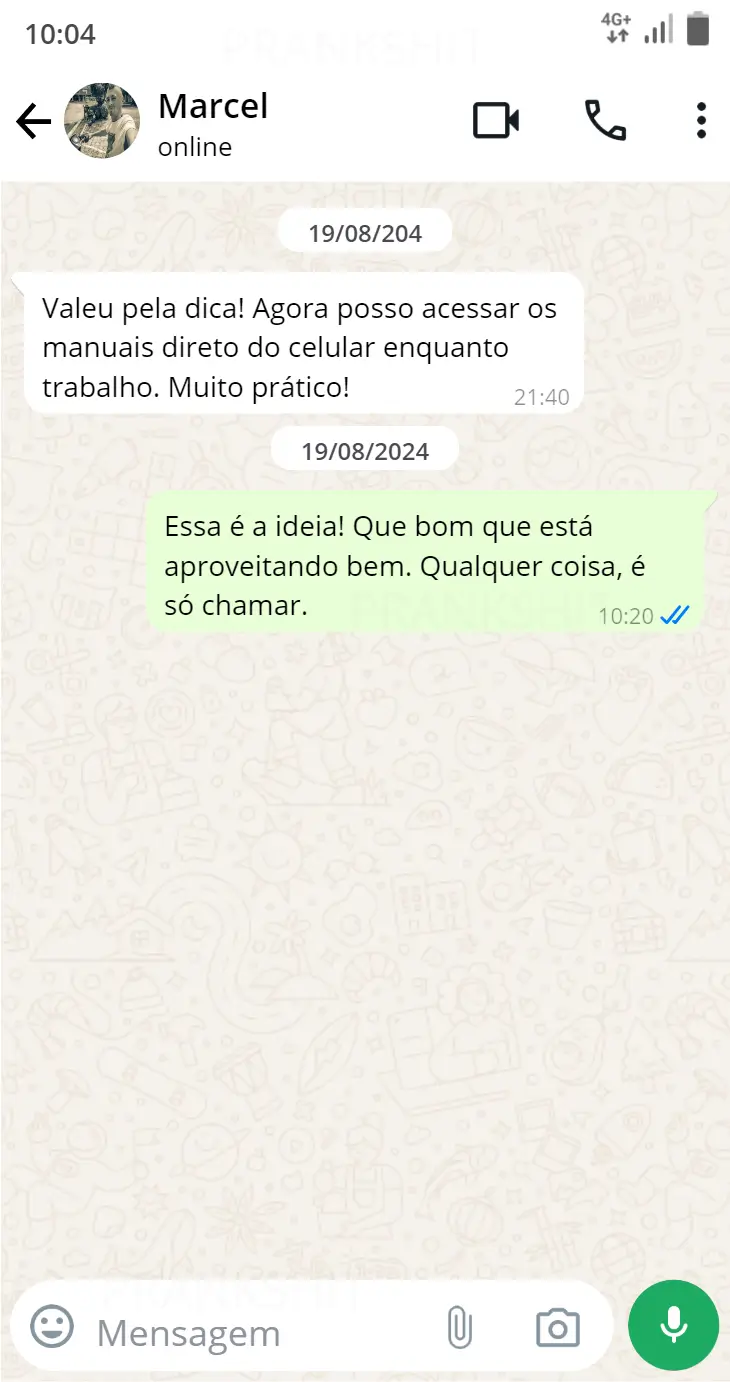This screenshot has width=730, height=1382.
Task: Attach a file with the paperclip
Action: [x=459, y=1328]
